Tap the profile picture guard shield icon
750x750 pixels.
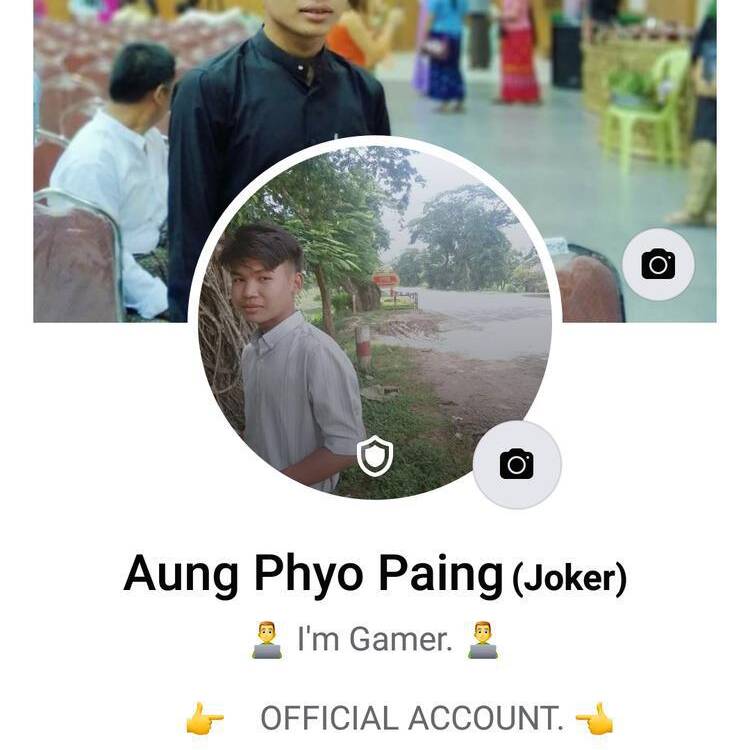[x=375, y=457]
